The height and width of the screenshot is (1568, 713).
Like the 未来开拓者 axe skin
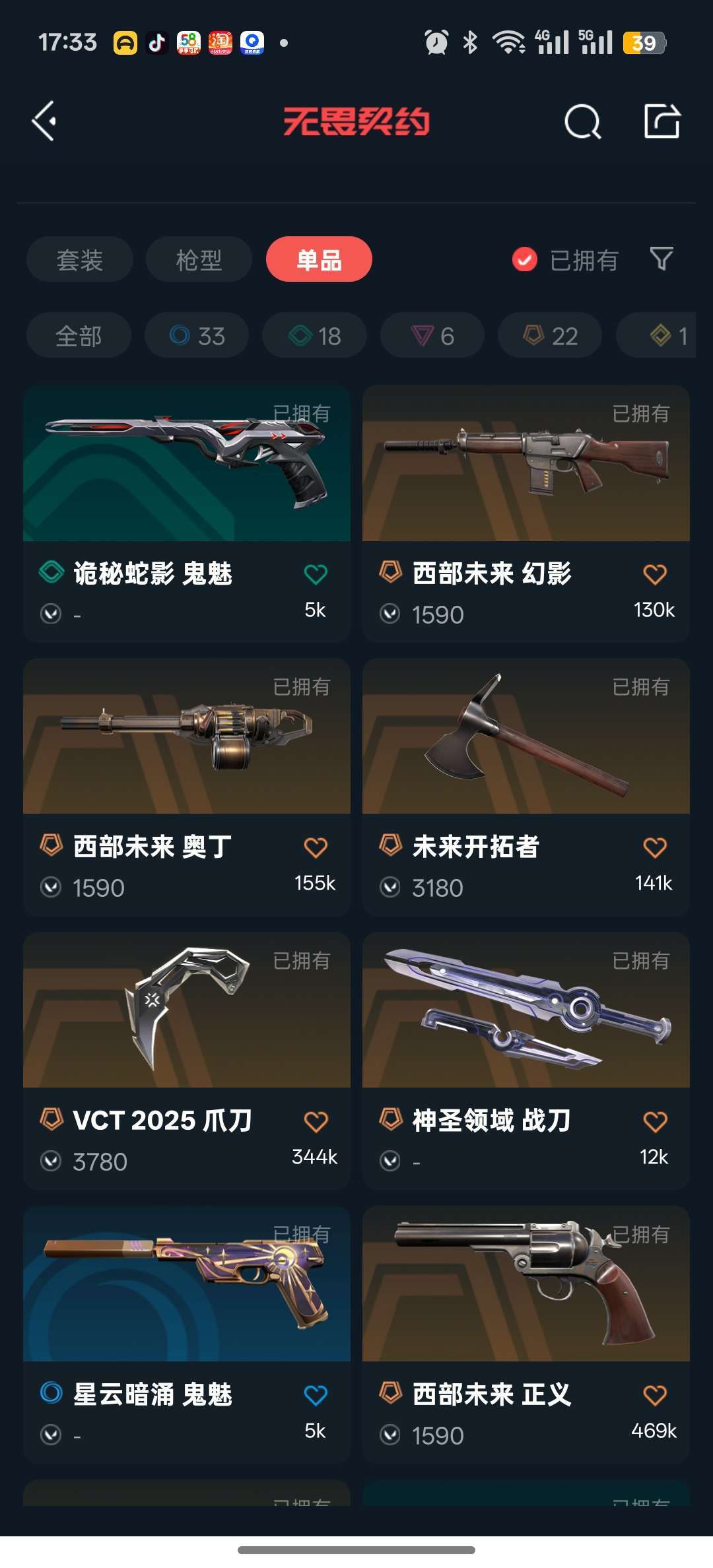click(x=655, y=847)
